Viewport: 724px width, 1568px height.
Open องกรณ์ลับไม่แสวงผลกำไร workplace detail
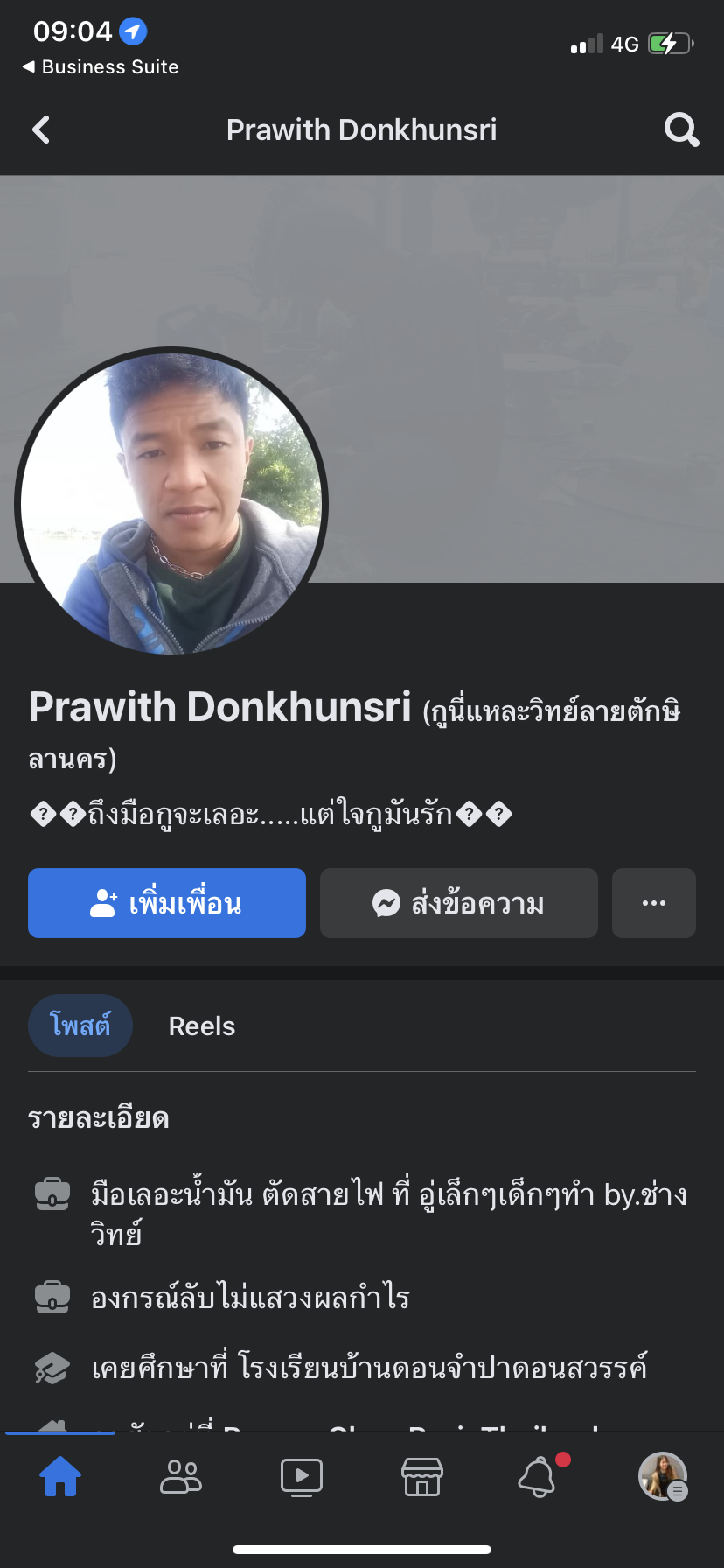(251, 1297)
